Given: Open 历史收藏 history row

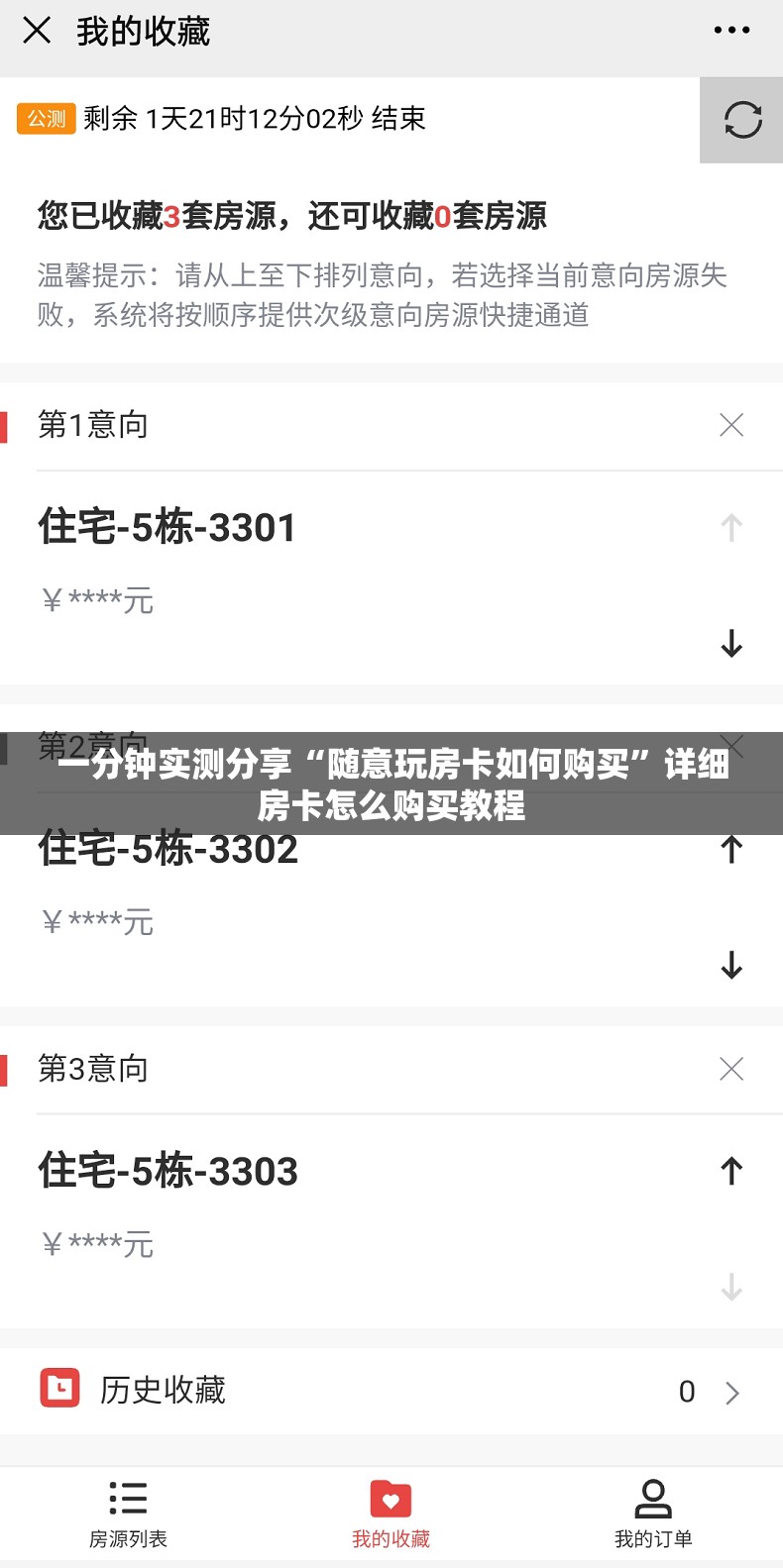Looking at the screenshot, I should [391, 1391].
